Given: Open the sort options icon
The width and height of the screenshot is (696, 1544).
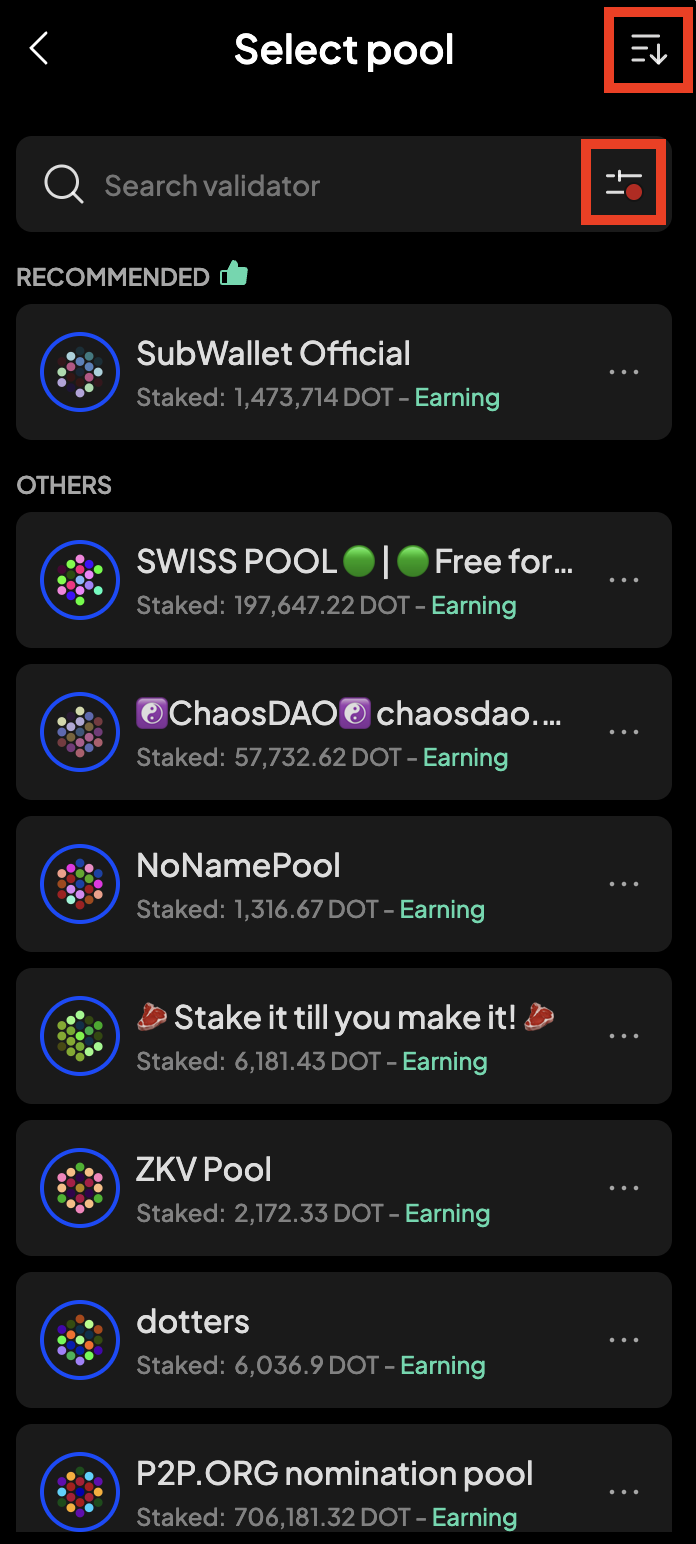Looking at the screenshot, I should click(x=647, y=49).
